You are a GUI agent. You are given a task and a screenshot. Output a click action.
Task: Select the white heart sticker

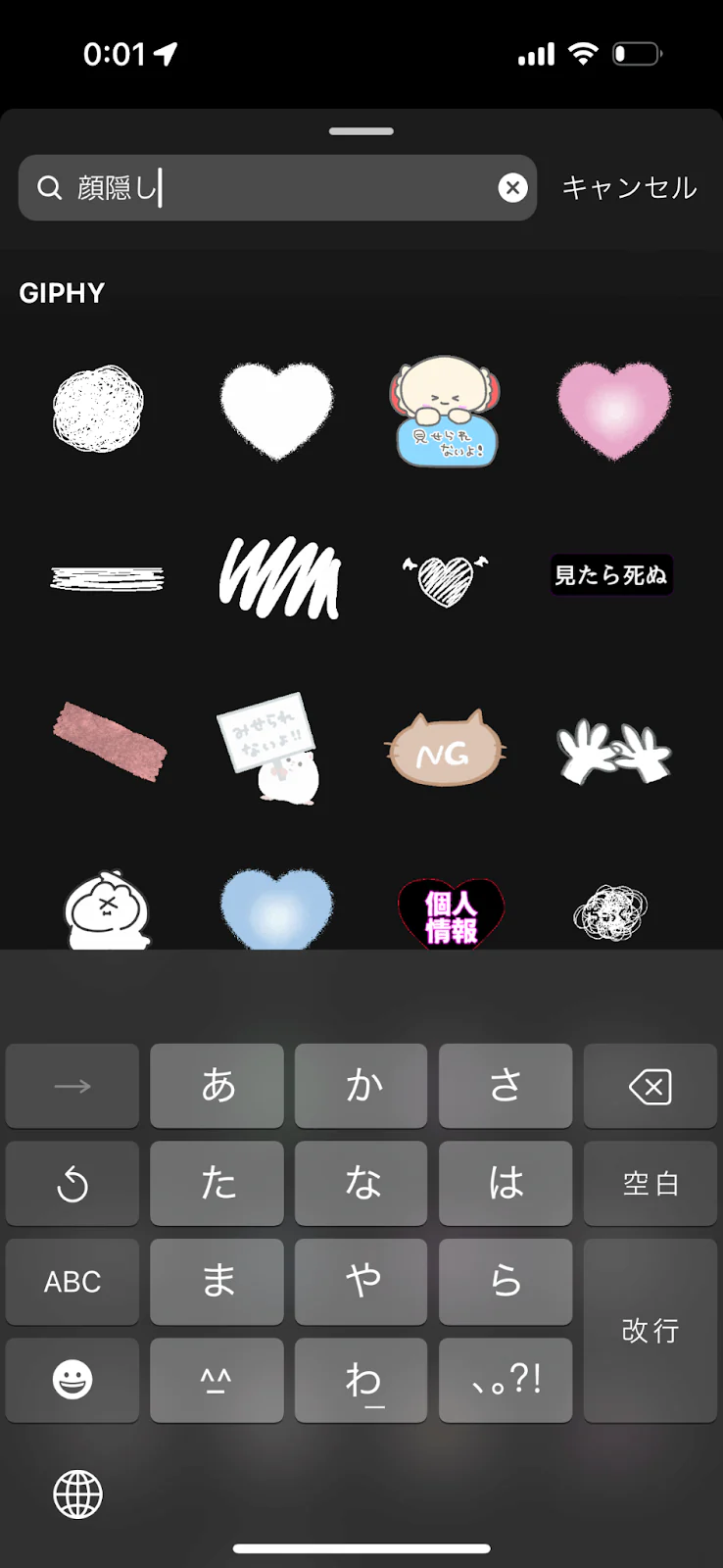277,412
